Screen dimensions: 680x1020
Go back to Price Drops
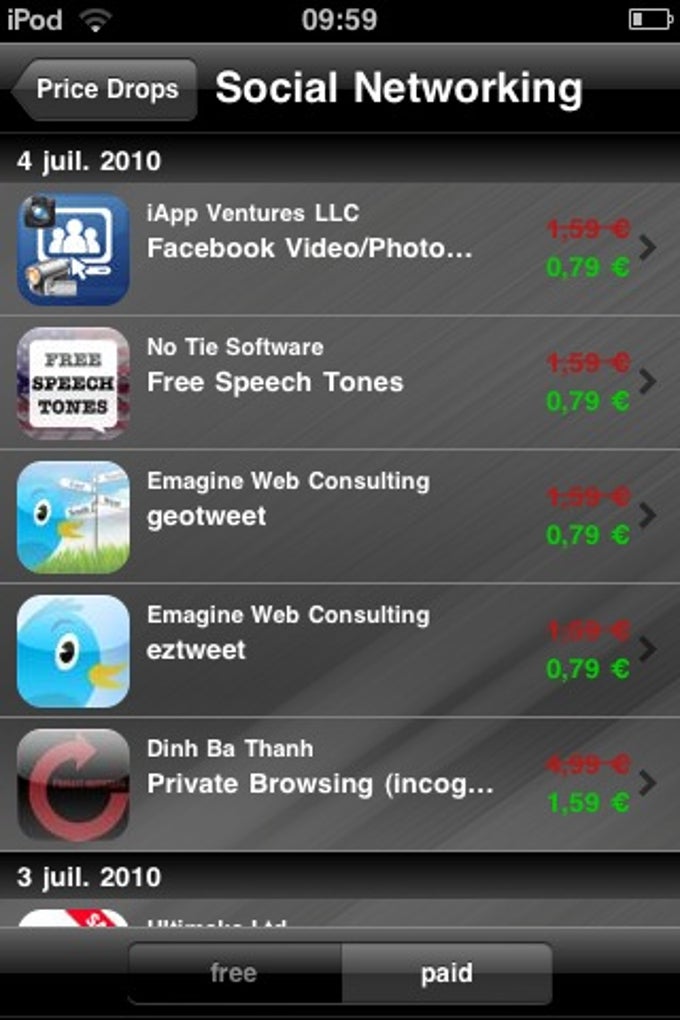tap(105, 89)
